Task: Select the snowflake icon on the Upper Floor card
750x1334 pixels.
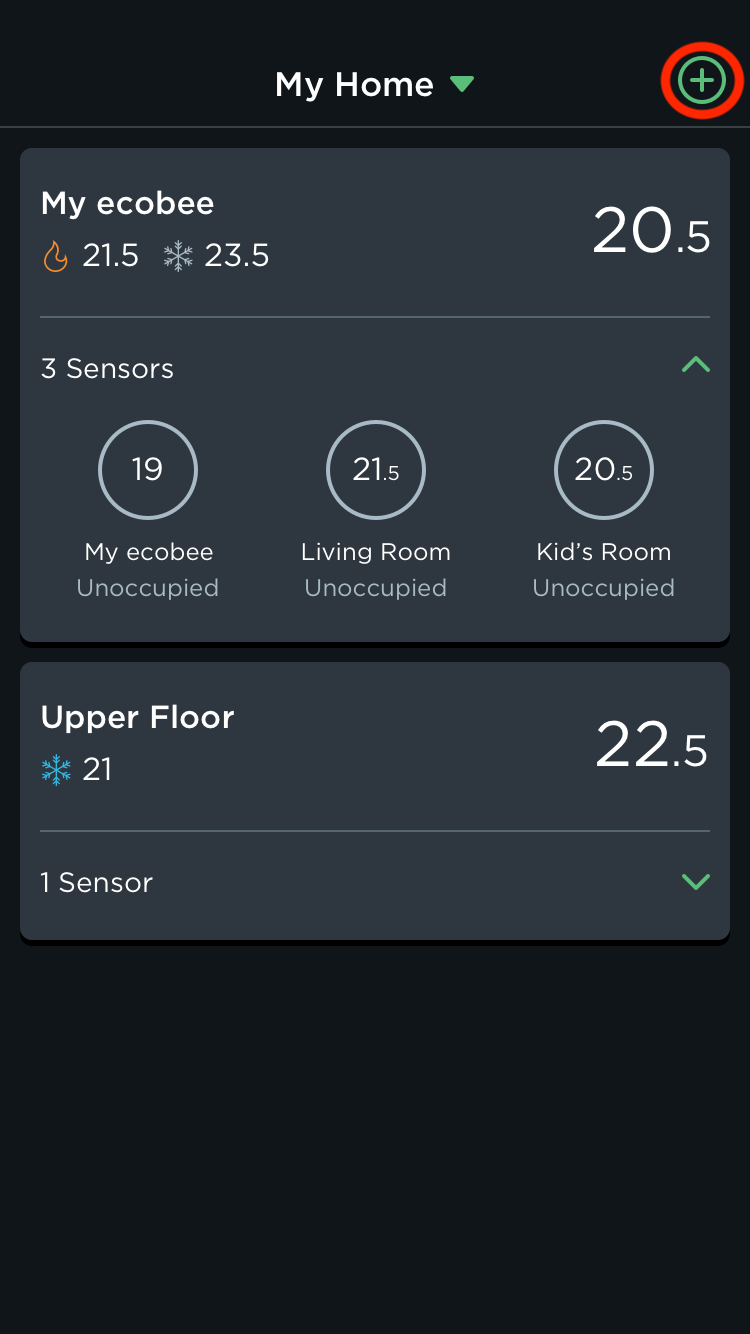Action: [58, 769]
